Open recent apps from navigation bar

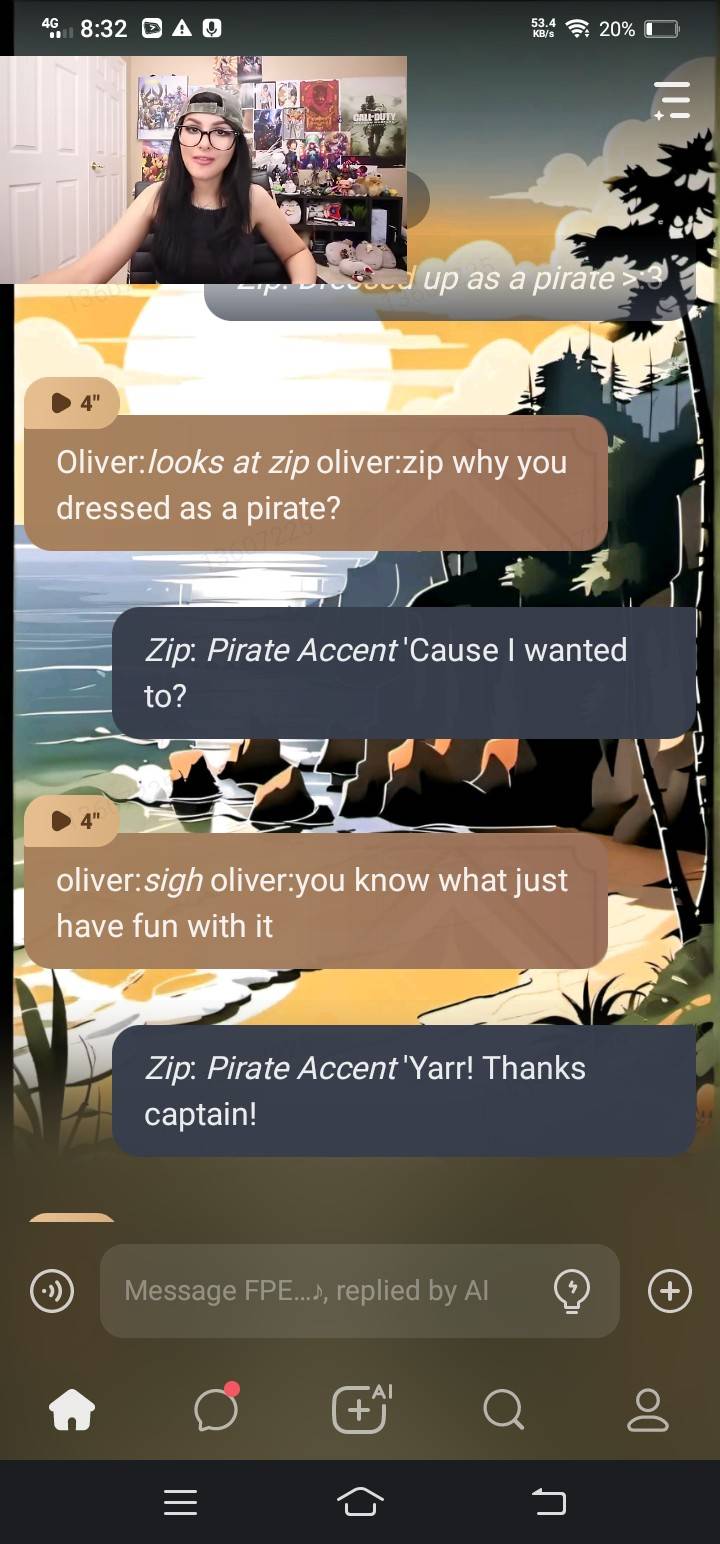(180, 1501)
